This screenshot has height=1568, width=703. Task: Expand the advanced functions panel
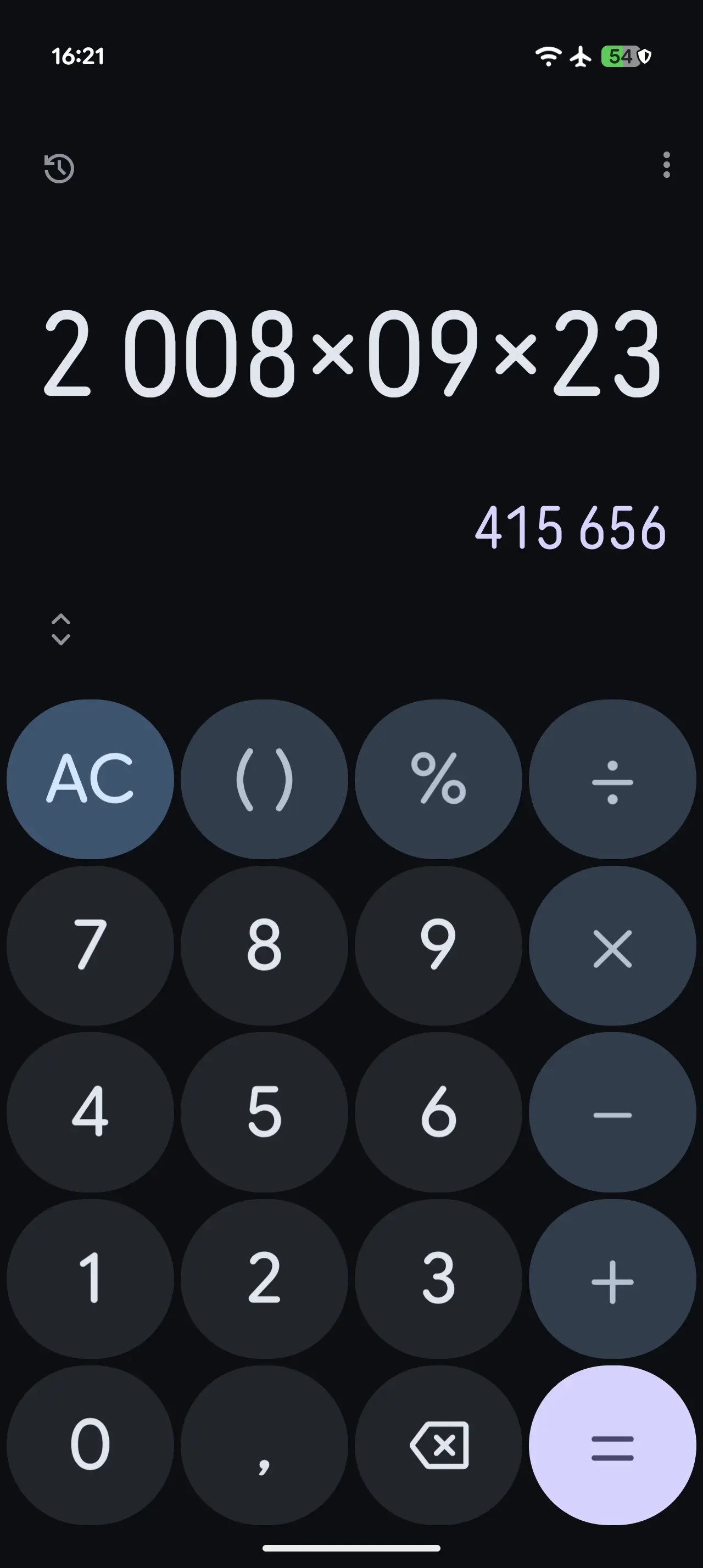(60, 629)
